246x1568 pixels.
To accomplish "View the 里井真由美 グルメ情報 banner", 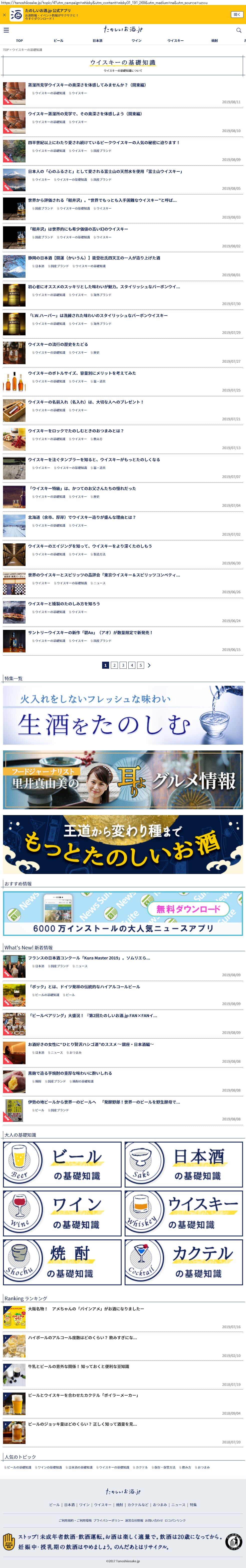I will [123, 780].
